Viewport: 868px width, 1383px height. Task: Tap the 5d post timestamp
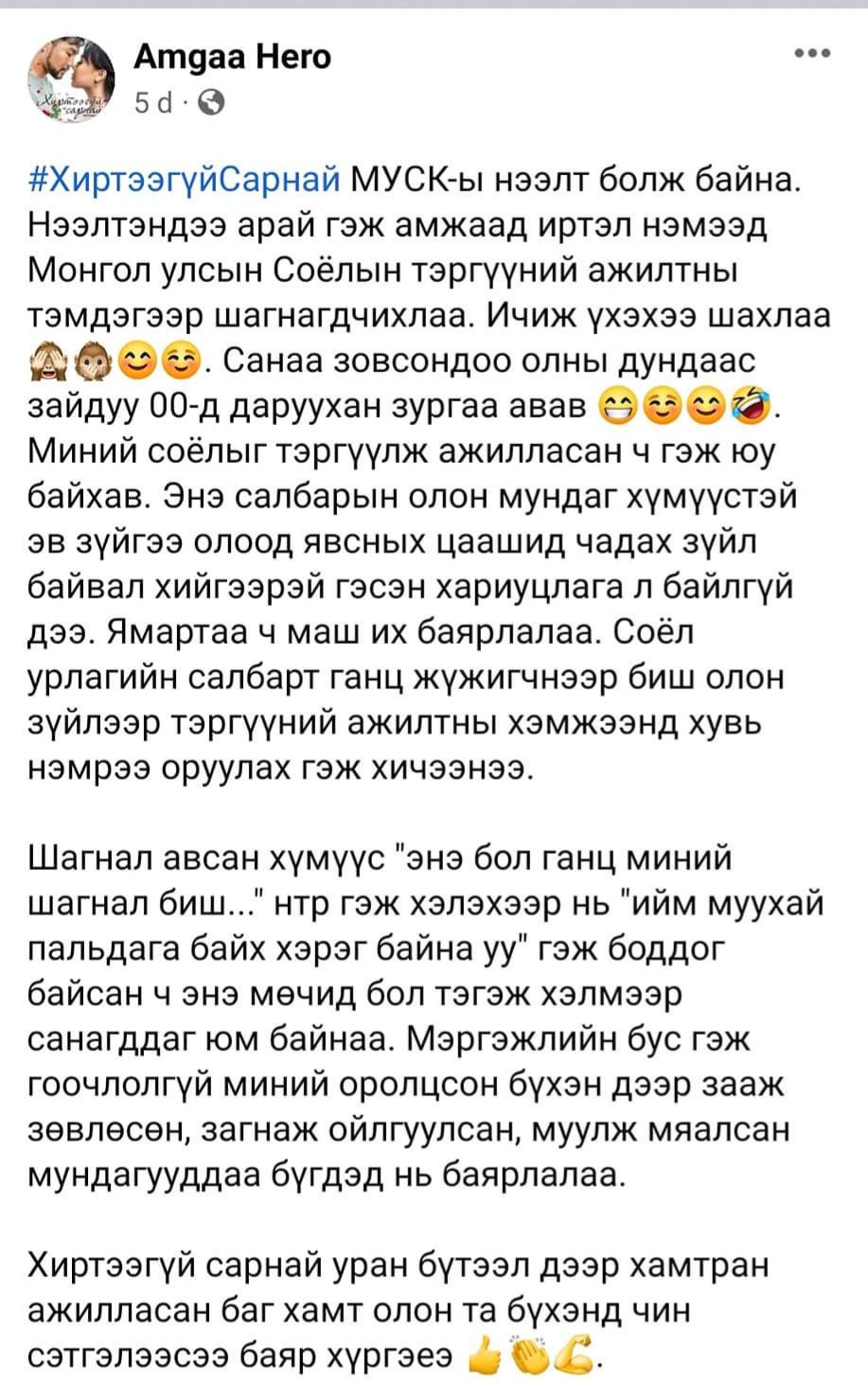click(152, 102)
